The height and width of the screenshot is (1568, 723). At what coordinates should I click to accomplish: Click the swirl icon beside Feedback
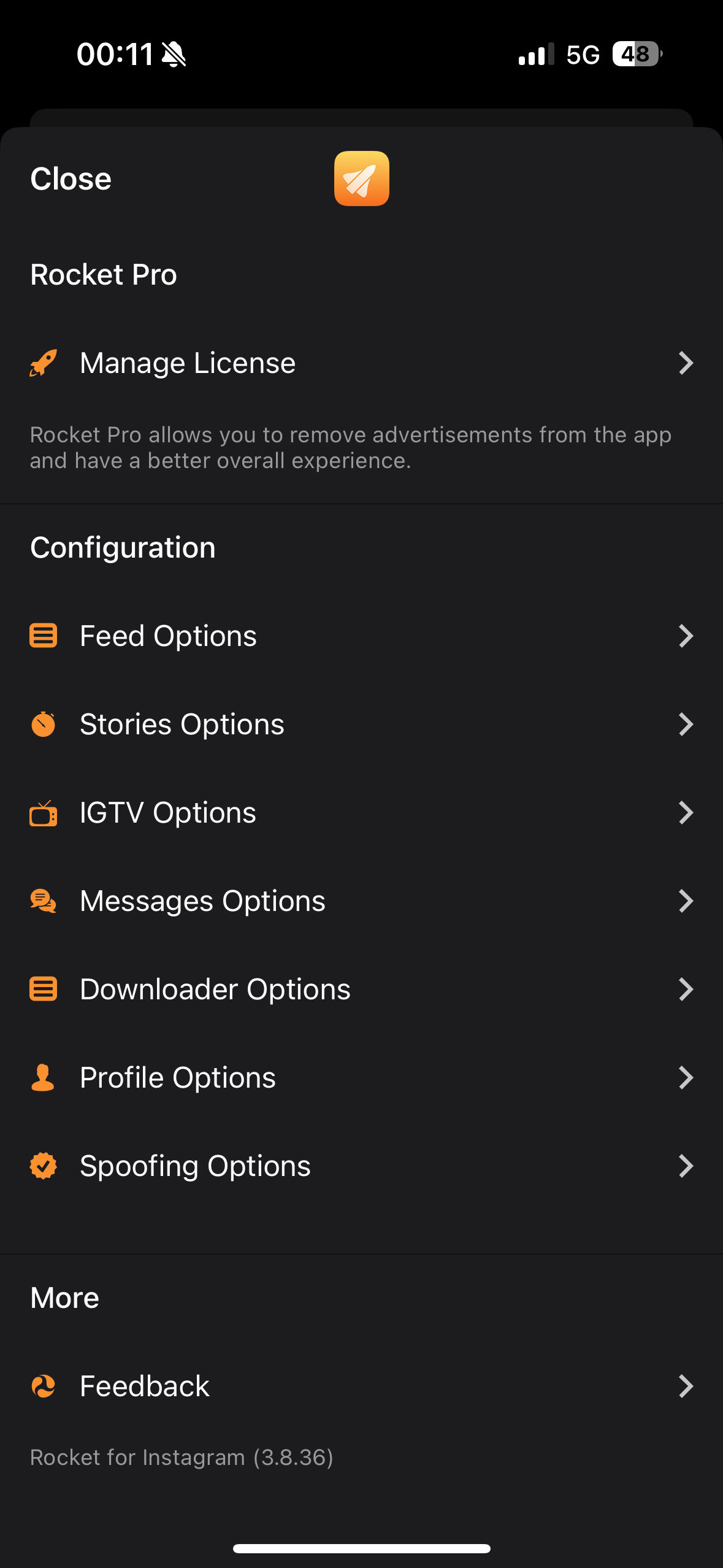tap(43, 1385)
